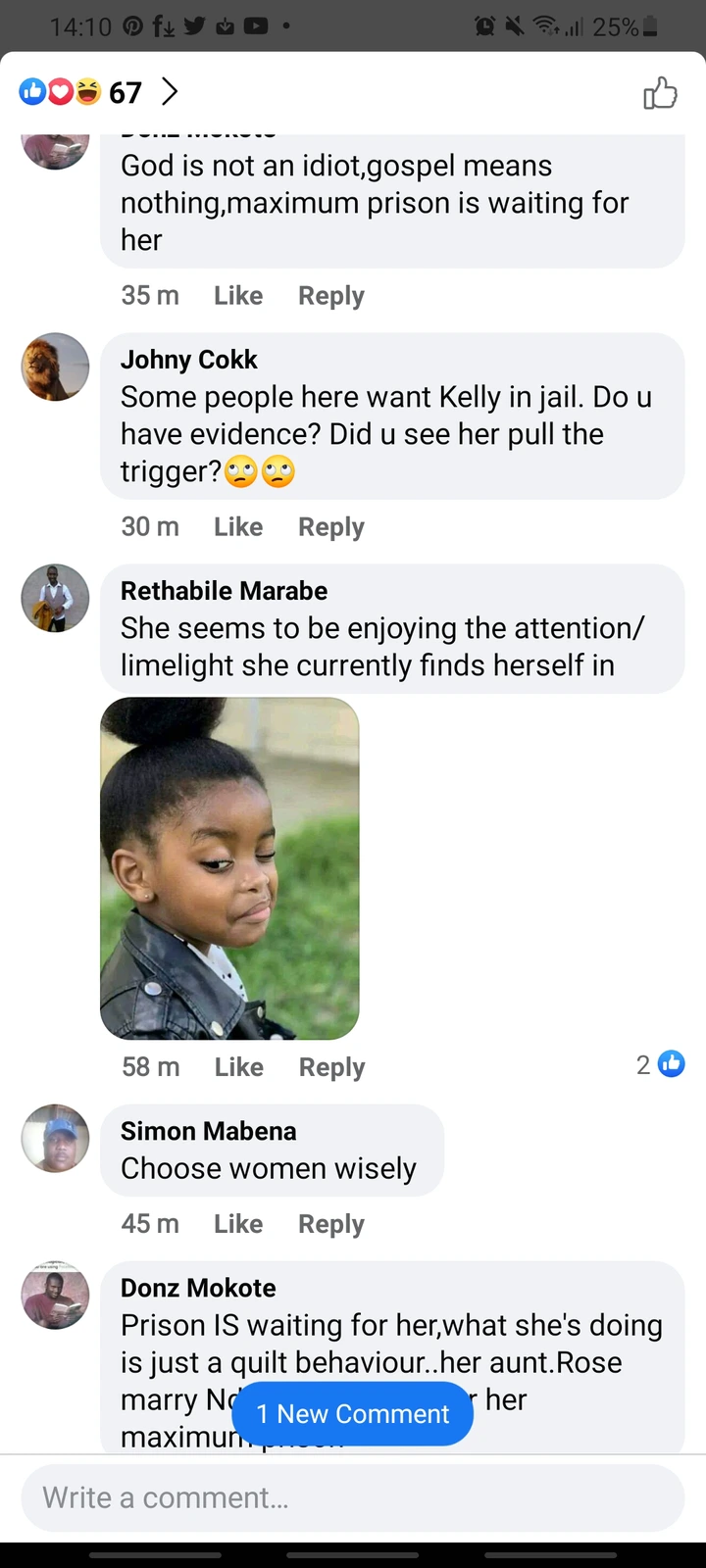Like Simon Mabena's comment
The image size is (706, 1568).
pyautogui.click(x=238, y=1224)
